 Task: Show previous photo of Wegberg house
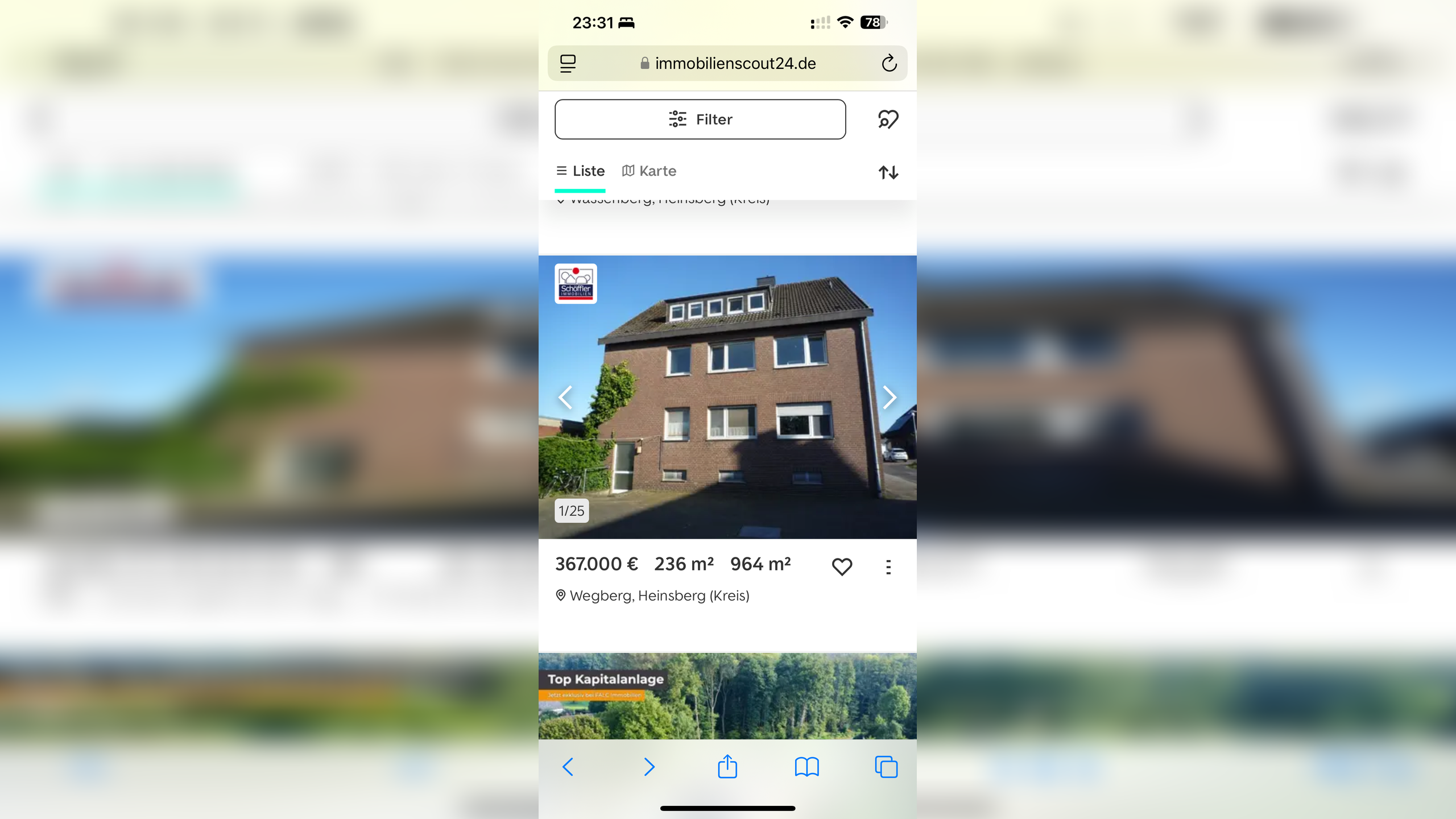click(565, 397)
